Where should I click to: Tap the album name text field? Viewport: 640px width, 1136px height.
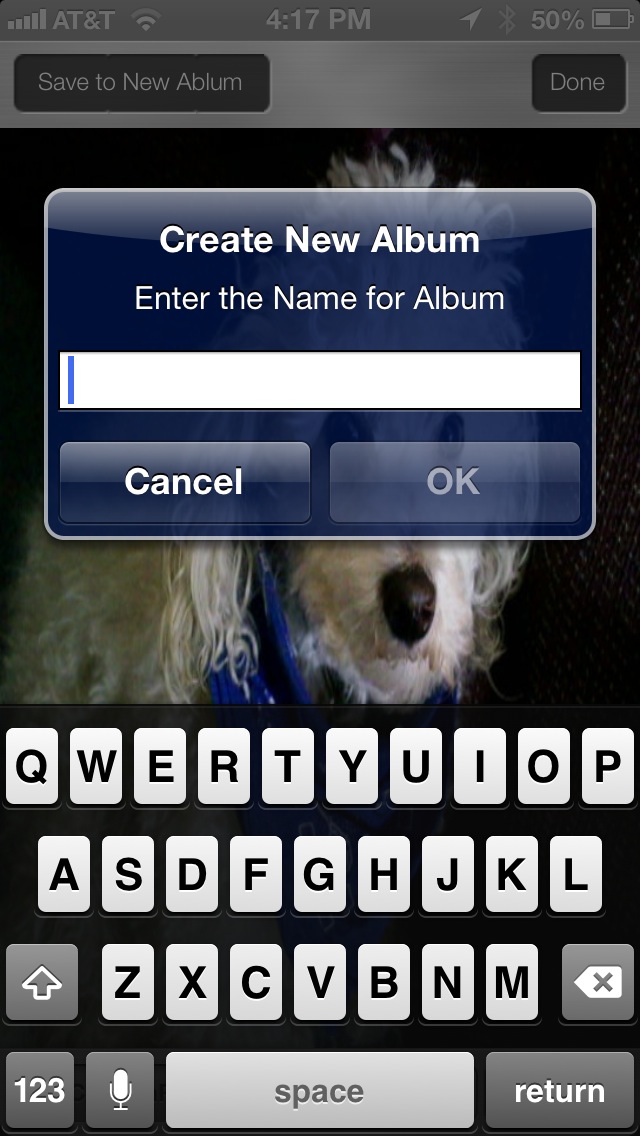(x=320, y=380)
